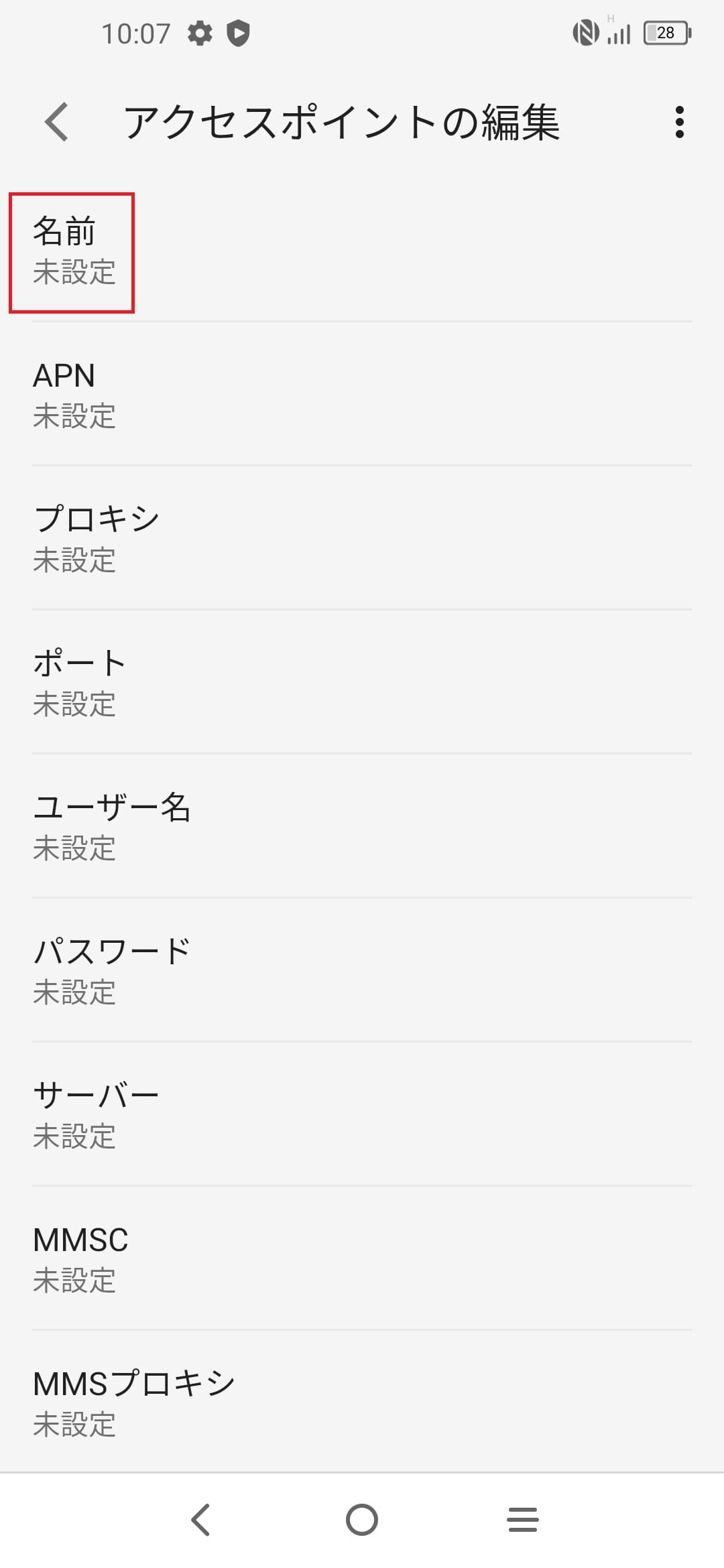Tap the back arrow in app bar
Screen dimensions: 724x1568
coord(56,123)
